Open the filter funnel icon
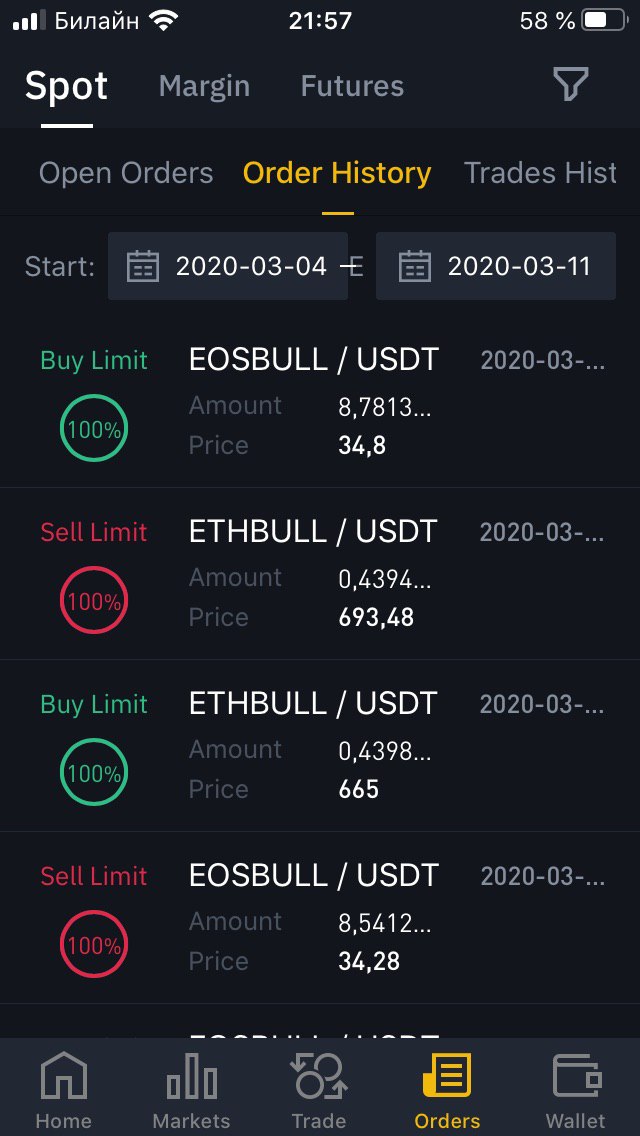 (570, 85)
